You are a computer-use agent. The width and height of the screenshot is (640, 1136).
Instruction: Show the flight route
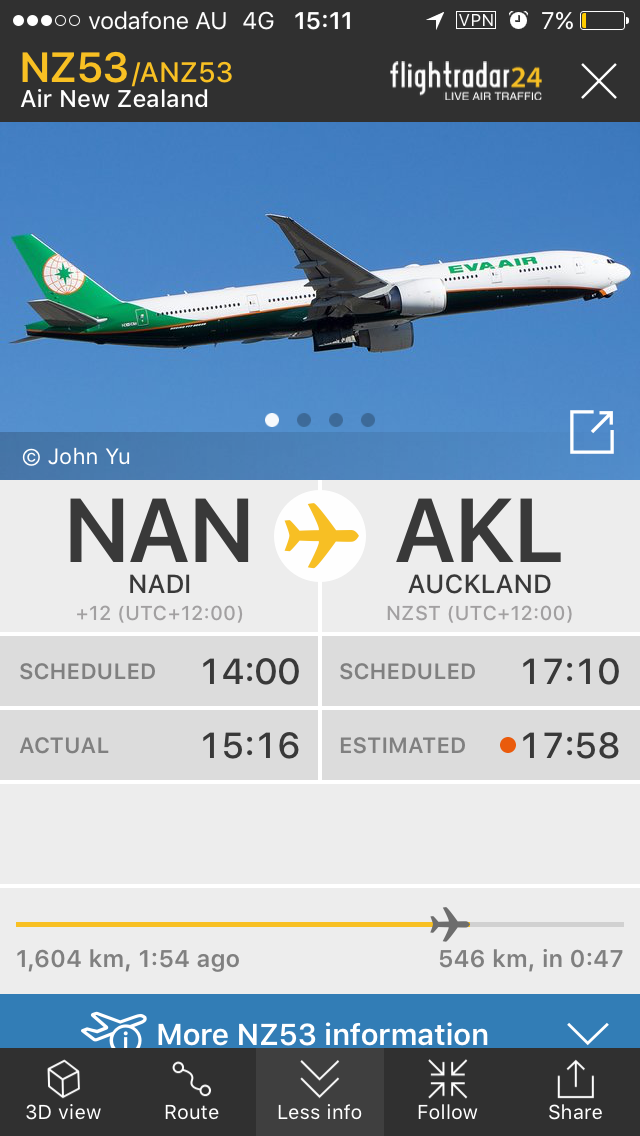pos(191,1092)
